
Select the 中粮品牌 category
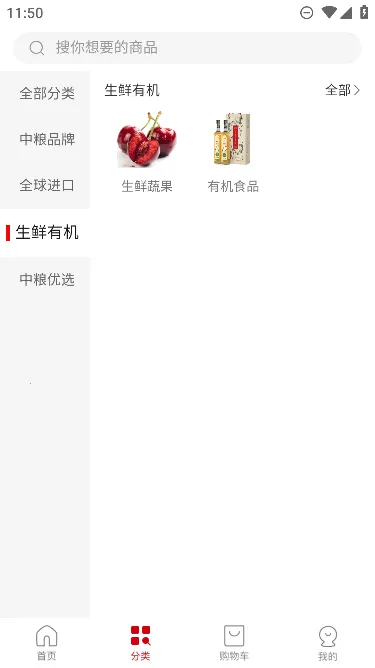tap(45, 139)
